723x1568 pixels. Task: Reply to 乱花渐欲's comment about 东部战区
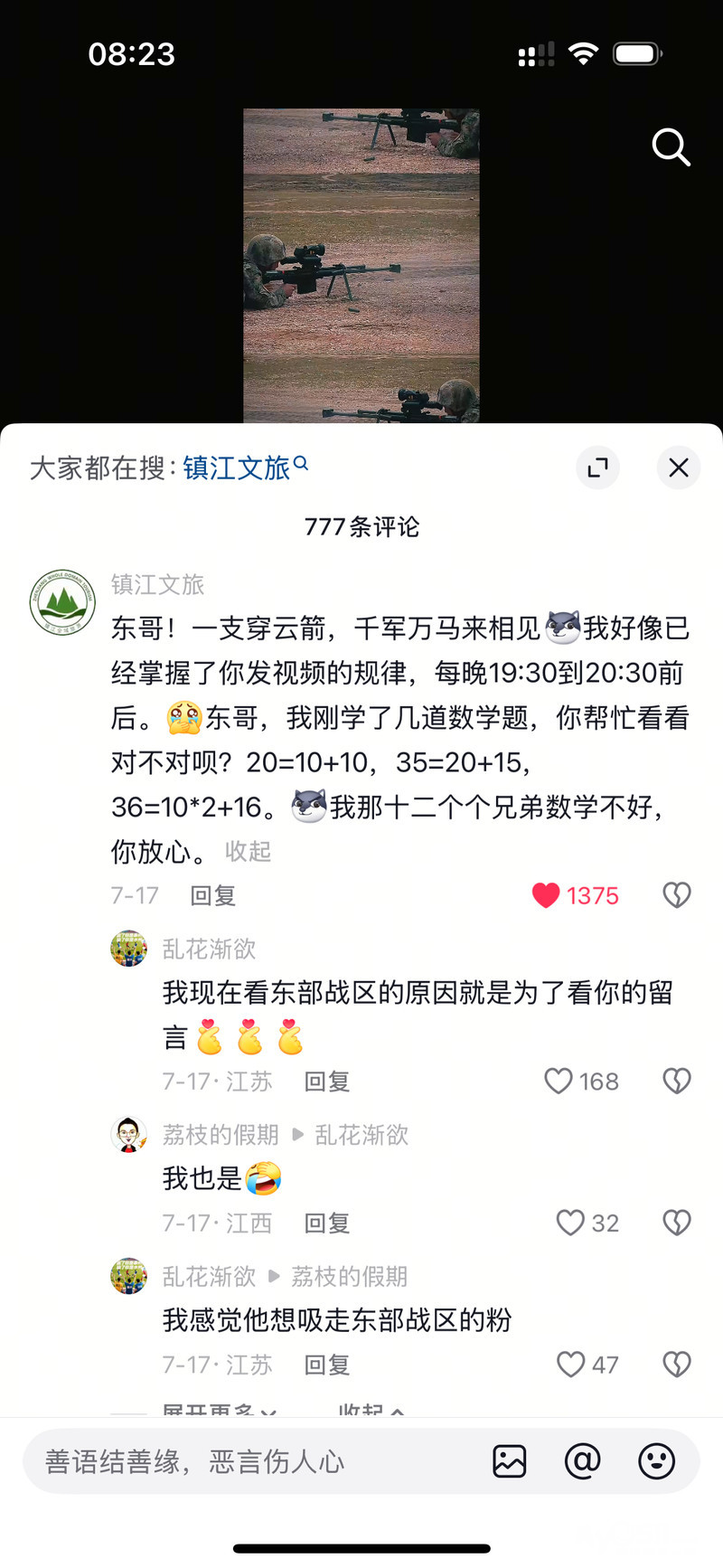(326, 1081)
